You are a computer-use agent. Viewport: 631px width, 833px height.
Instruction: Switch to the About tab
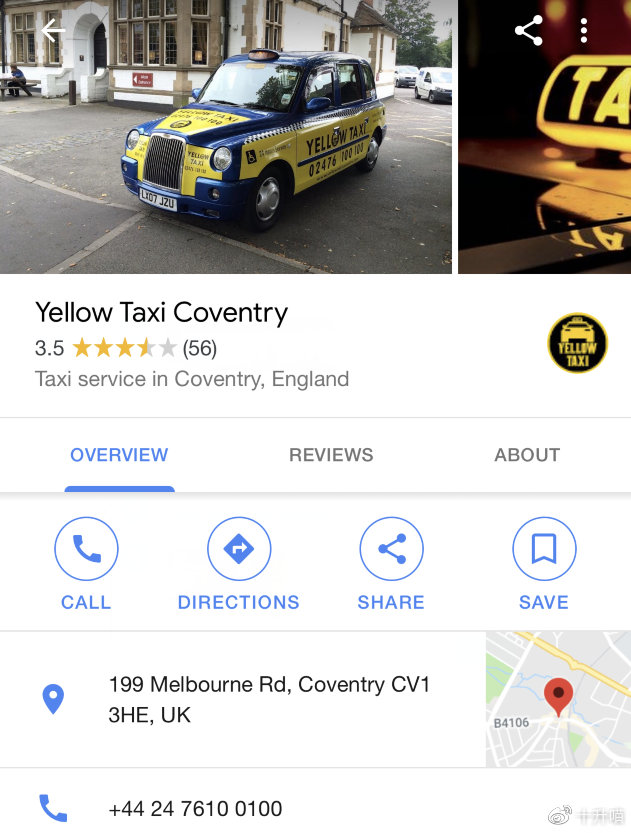pos(527,455)
